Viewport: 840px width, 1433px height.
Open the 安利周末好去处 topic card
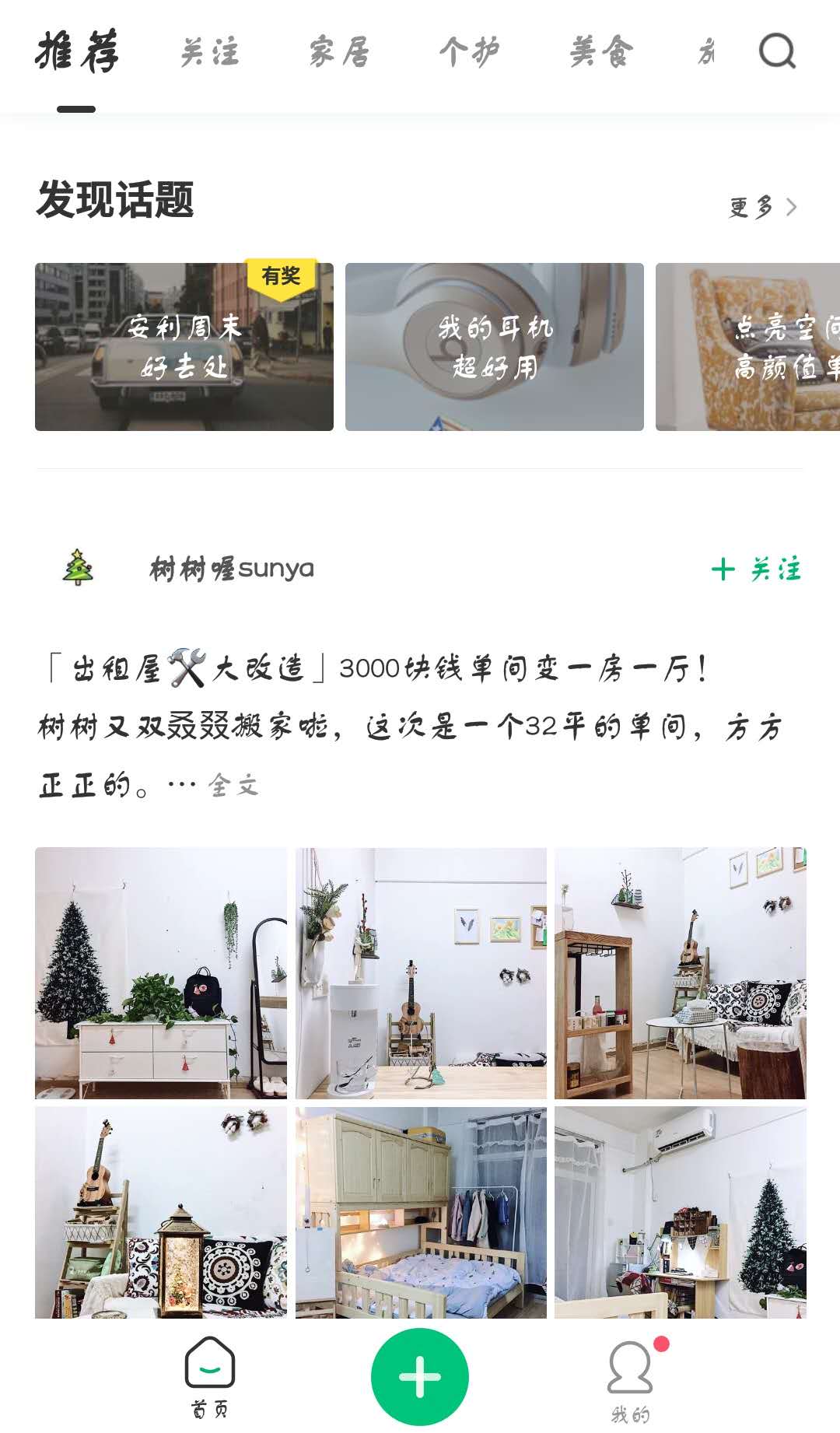pos(184,347)
